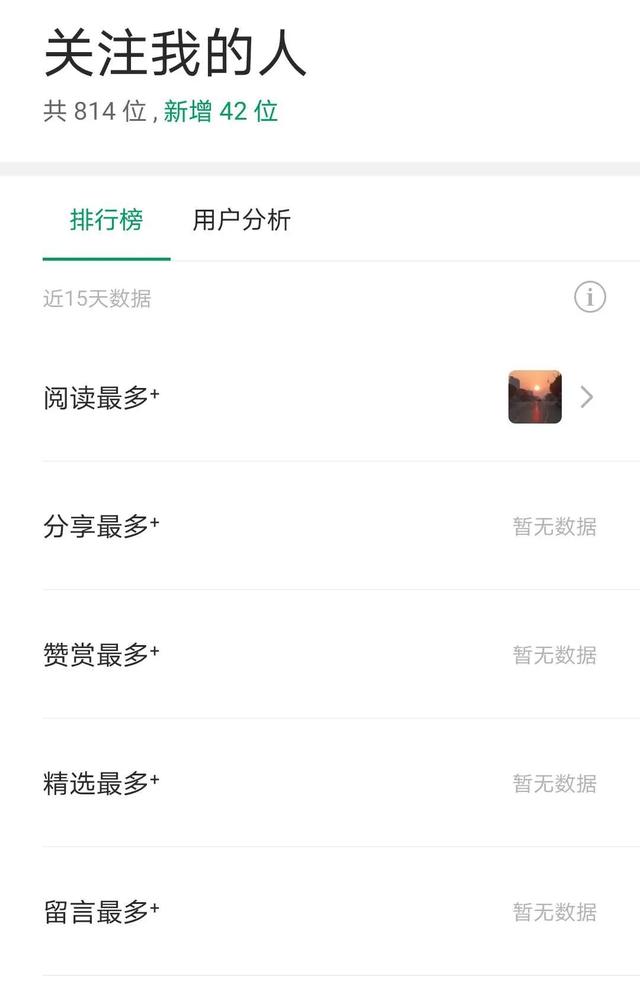The height and width of the screenshot is (991, 640).
Task: Open the 赞赏最多 ranking row
Action: [x=320, y=655]
